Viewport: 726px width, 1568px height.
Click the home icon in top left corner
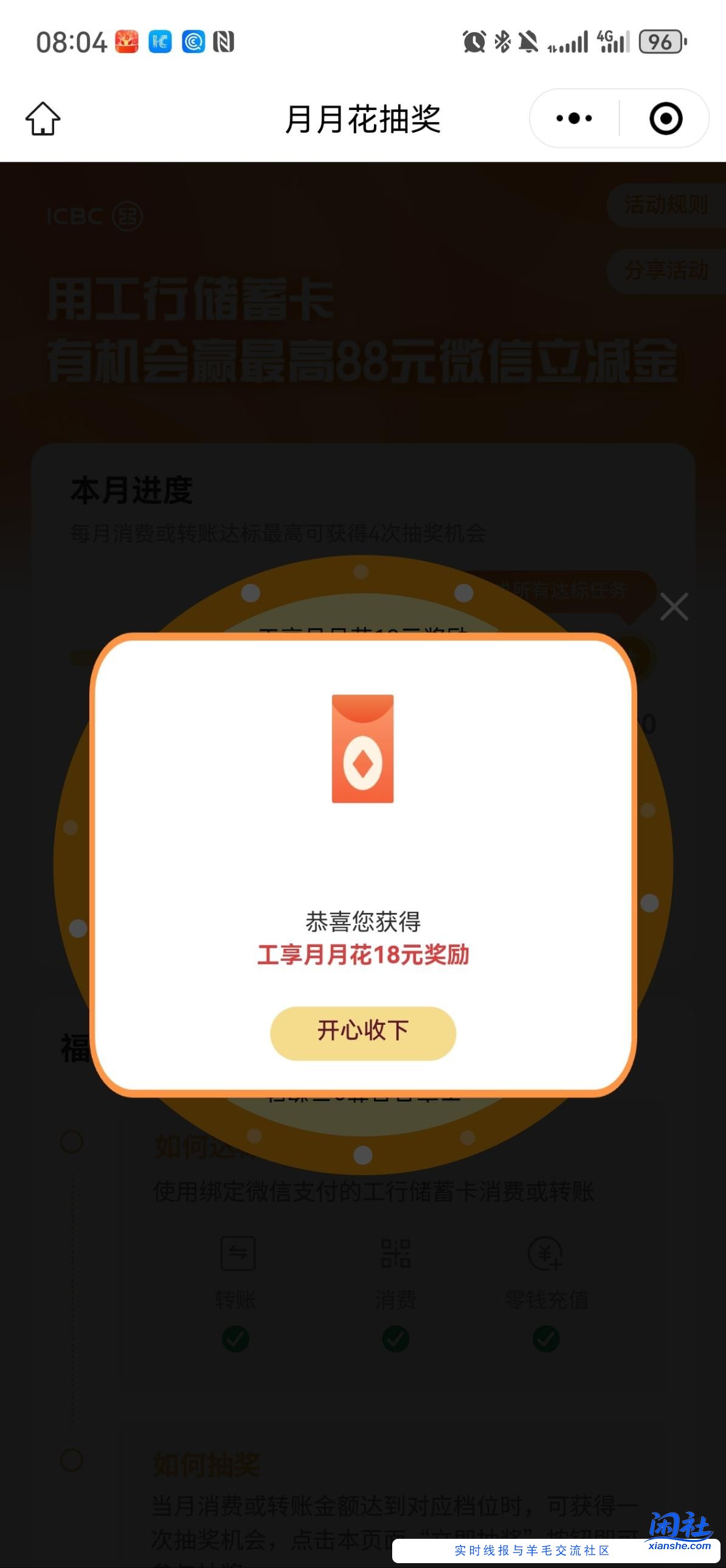tap(43, 119)
